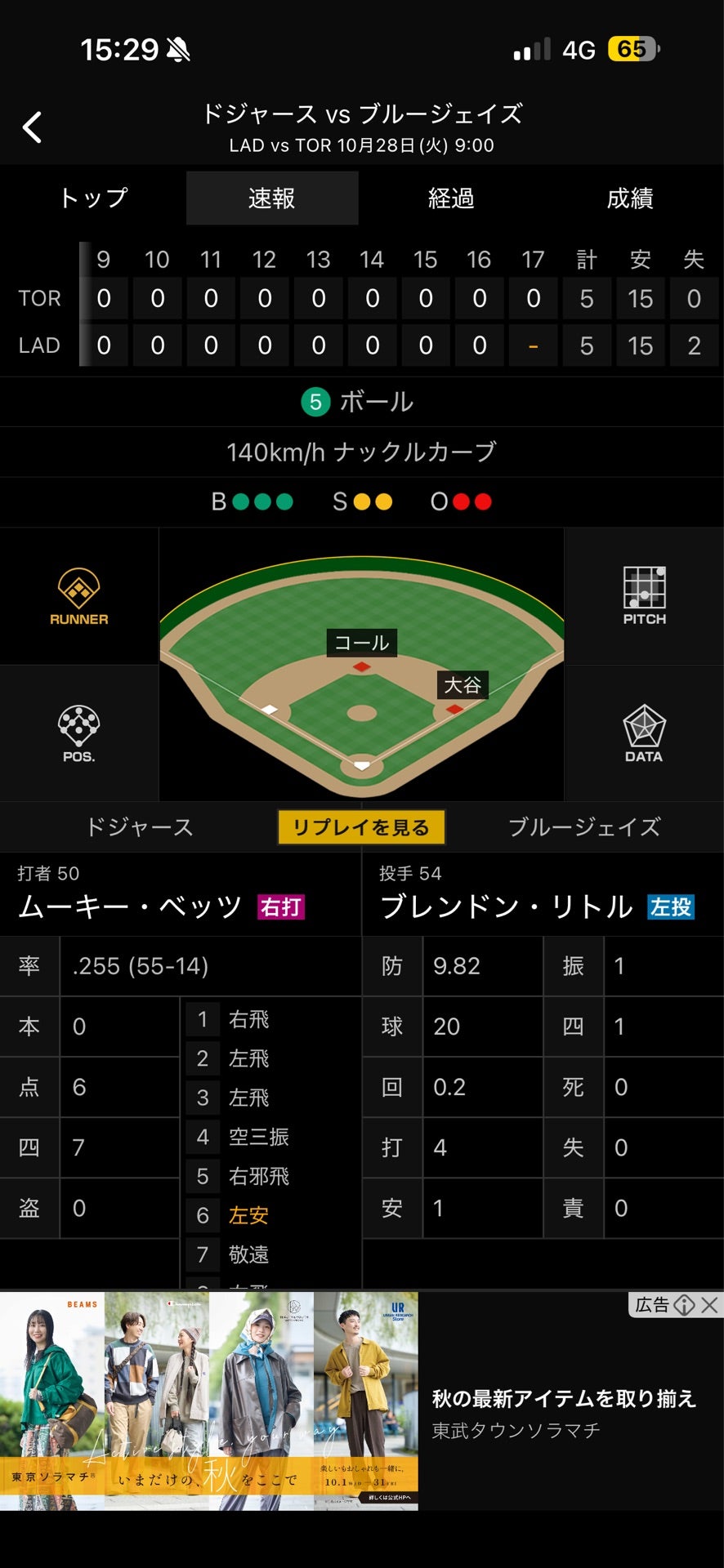Close the advertisement with X
Viewport: 724px width, 1568px height.
click(x=709, y=1305)
